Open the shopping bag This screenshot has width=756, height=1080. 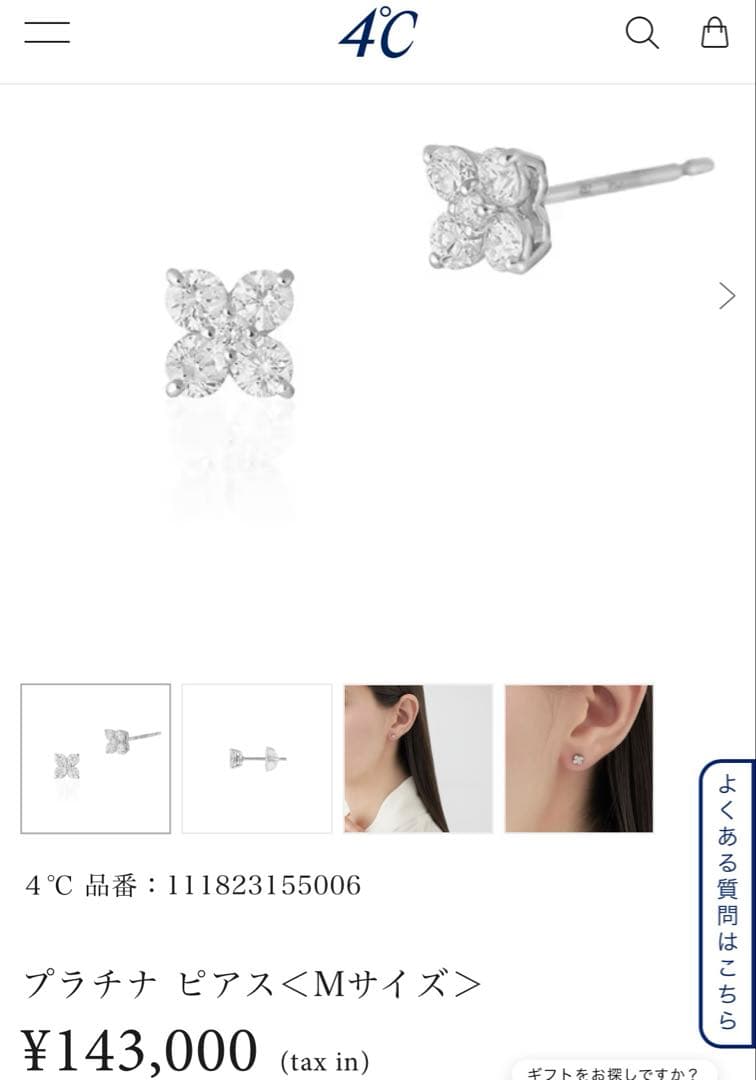[x=714, y=33]
